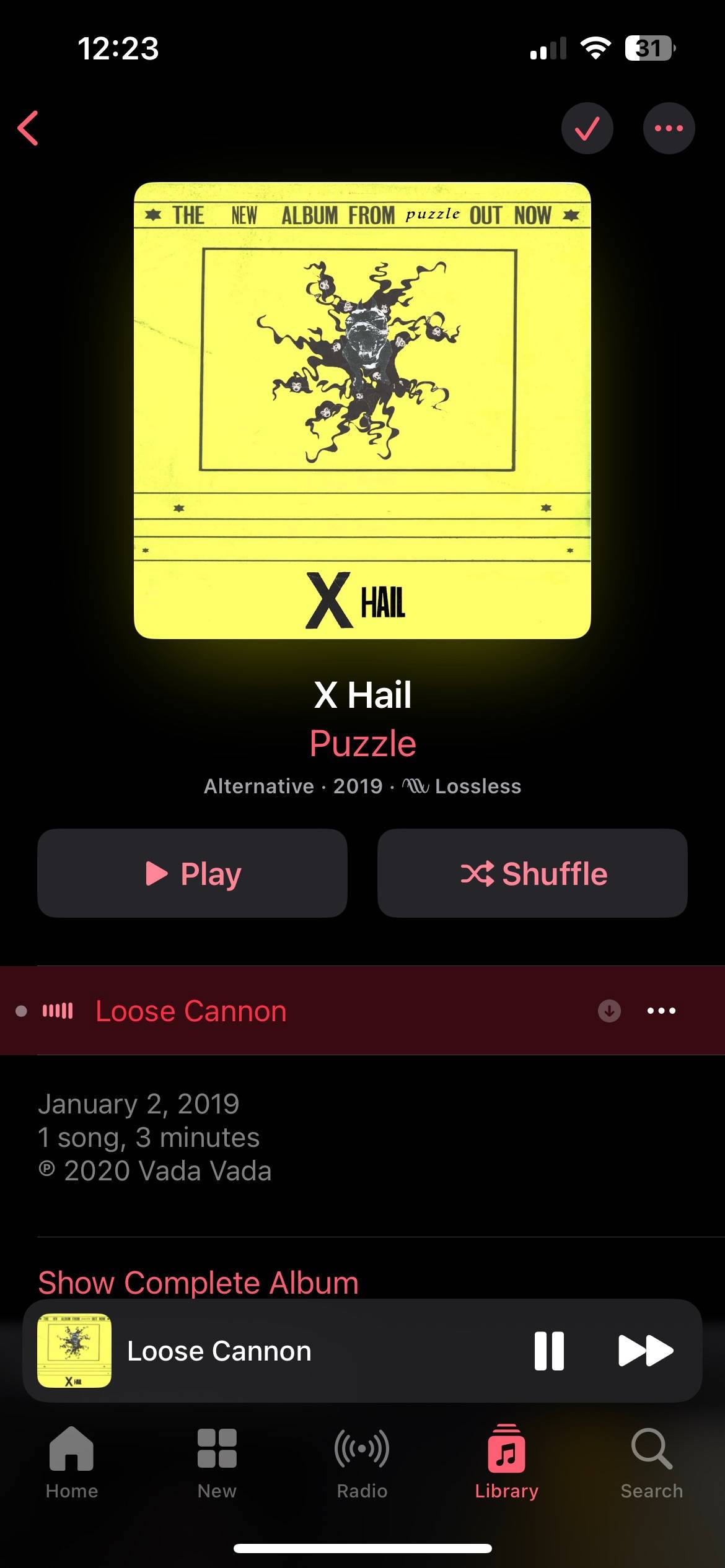Go to the Search tab

pos(652,1463)
